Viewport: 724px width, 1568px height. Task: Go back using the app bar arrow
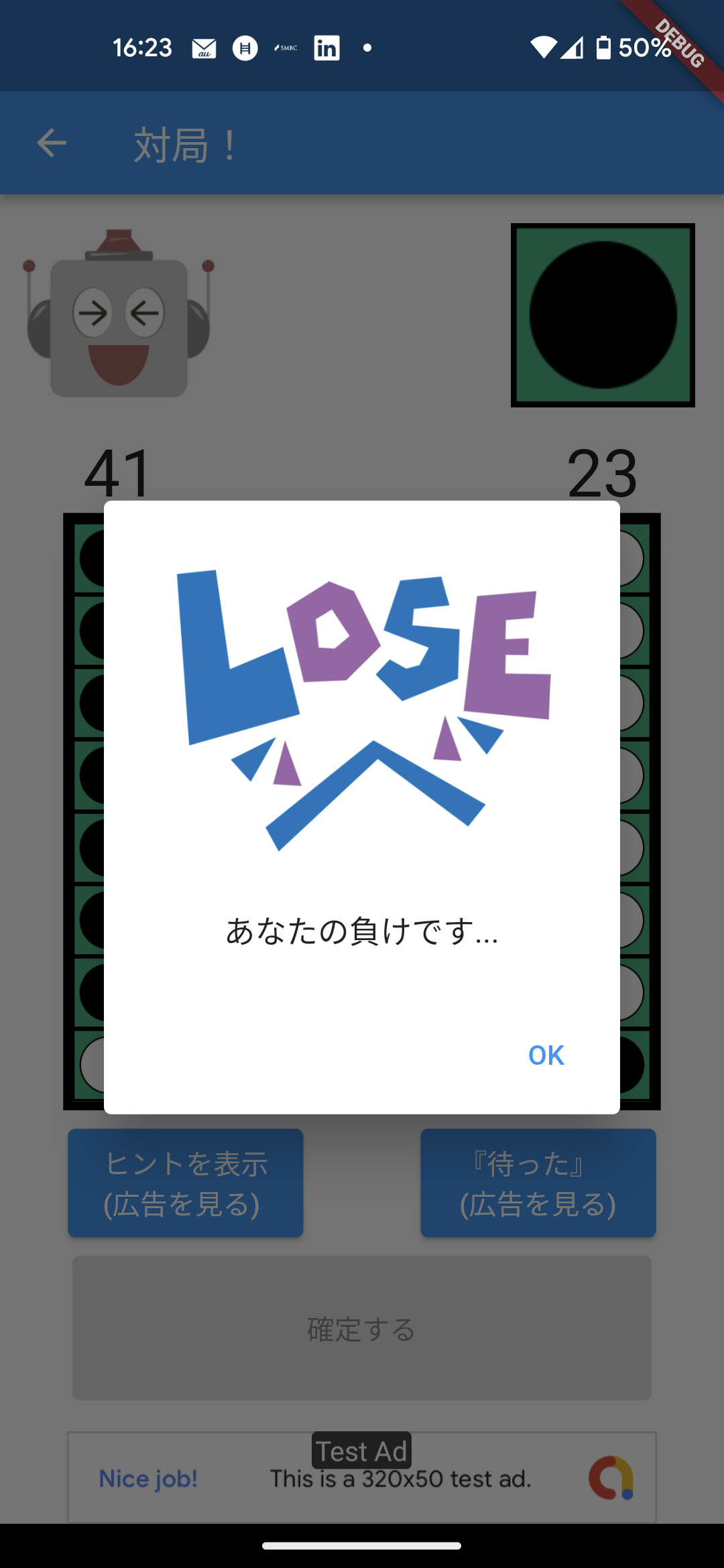coord(52,143)
